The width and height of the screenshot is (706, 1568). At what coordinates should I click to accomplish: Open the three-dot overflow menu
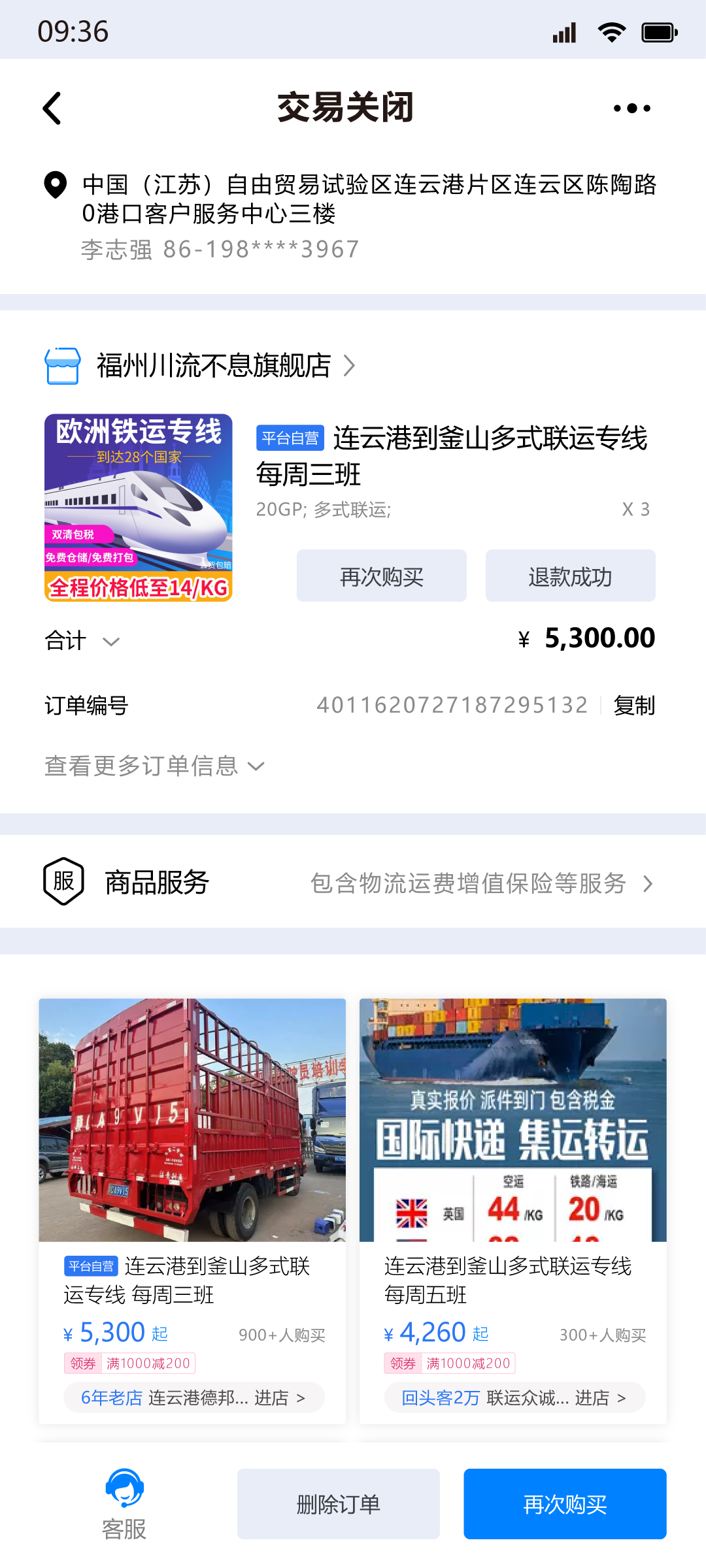coord(631,108)
